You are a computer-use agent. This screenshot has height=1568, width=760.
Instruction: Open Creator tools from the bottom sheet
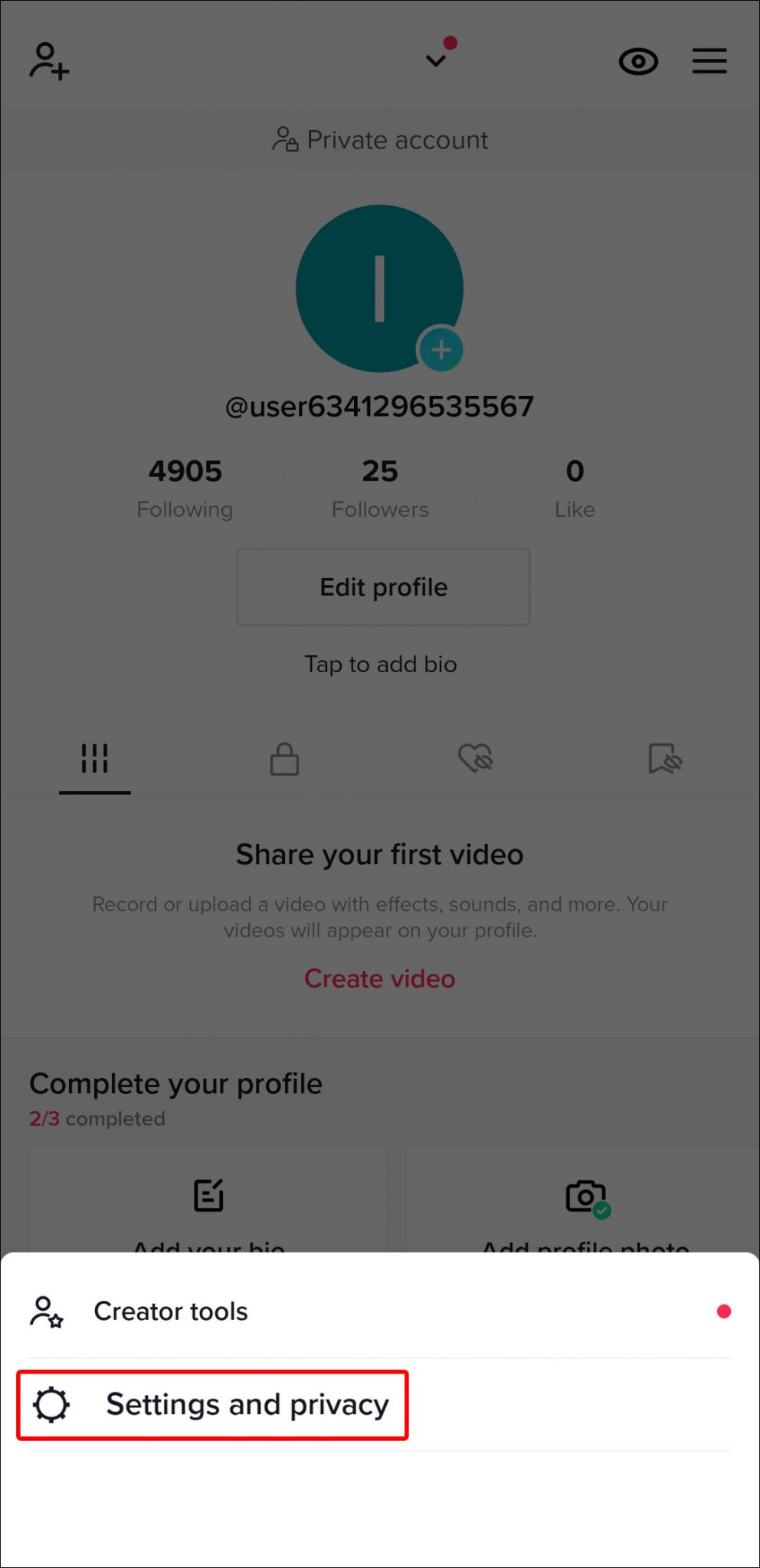click(x=170, y=1310)
